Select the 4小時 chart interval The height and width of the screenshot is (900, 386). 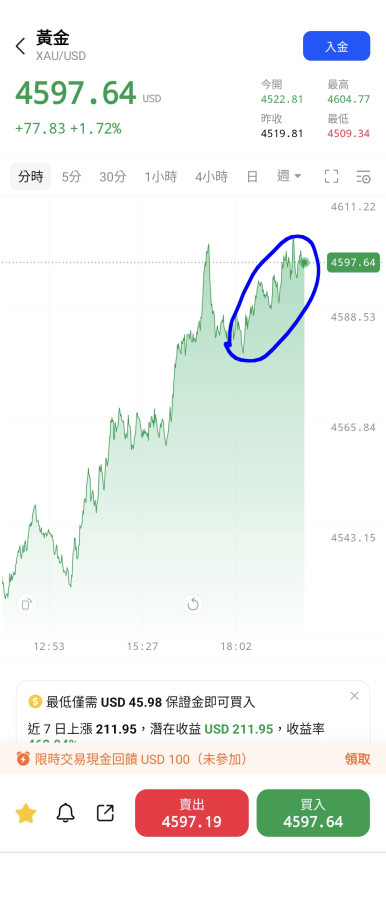tap(211, 176)
